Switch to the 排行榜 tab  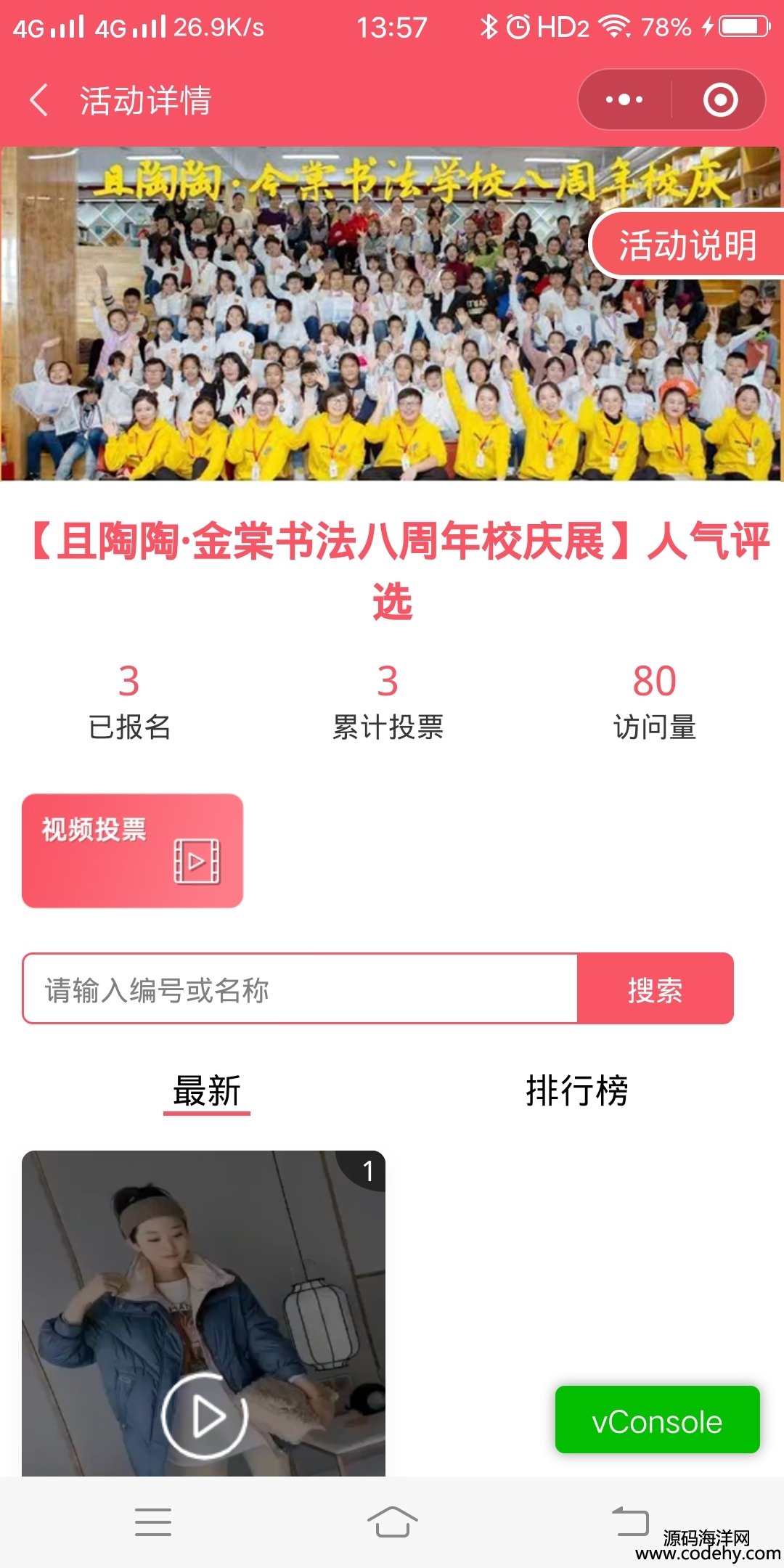[x=576, y=1091]
